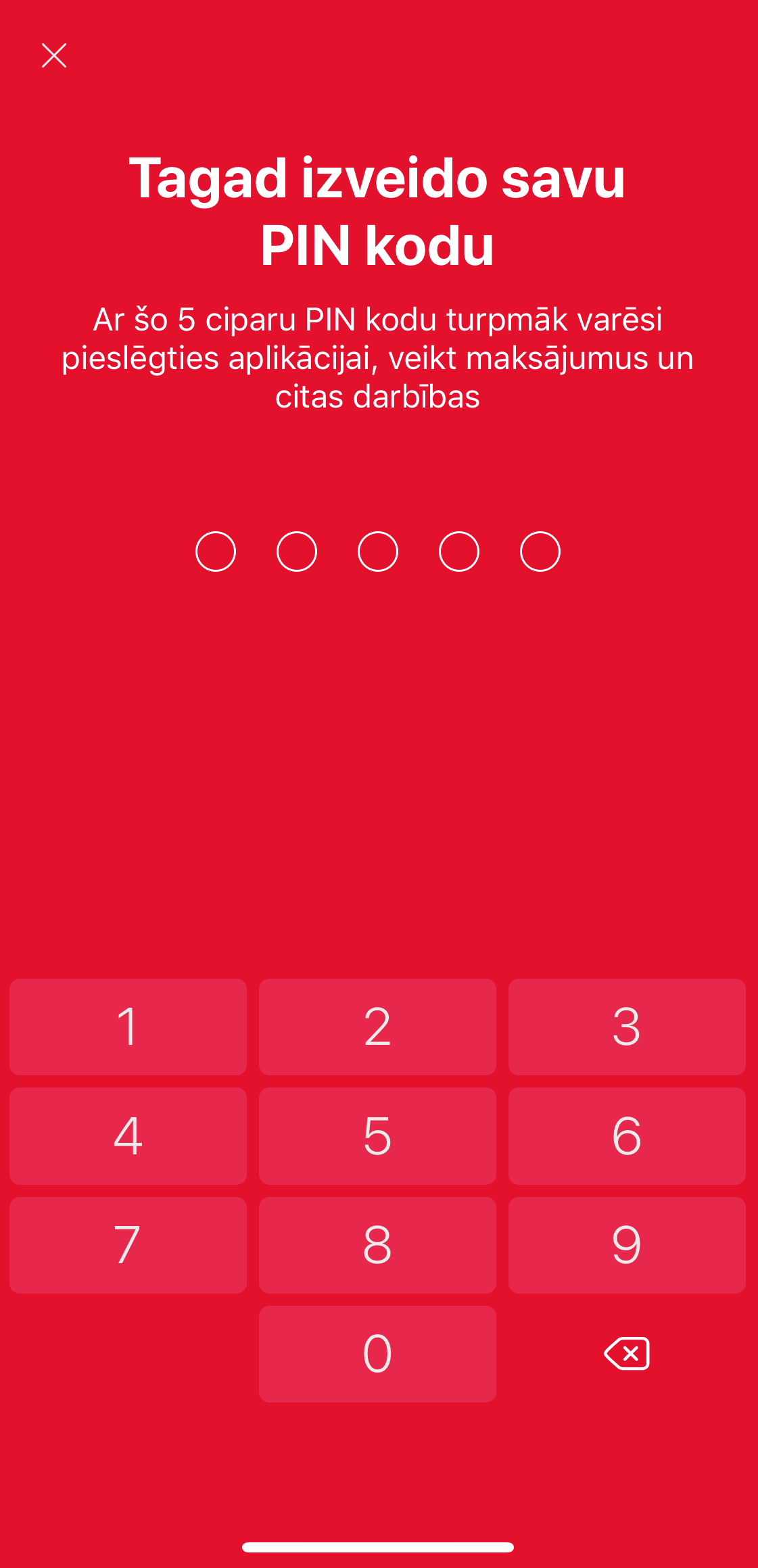
Task: Input digit 6 for the PIN
Action: pos(627,1136)
